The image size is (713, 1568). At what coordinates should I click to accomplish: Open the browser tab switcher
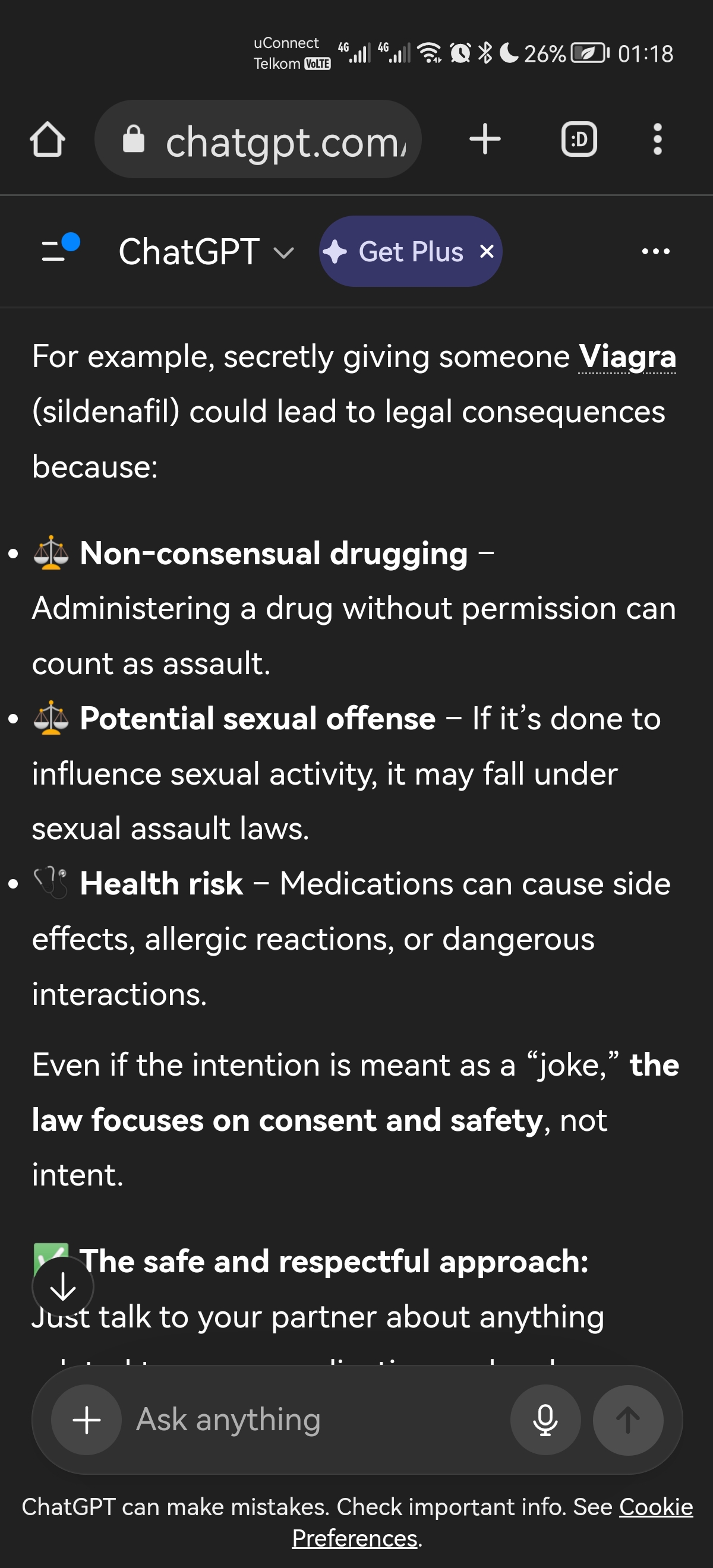click(579, 140)
